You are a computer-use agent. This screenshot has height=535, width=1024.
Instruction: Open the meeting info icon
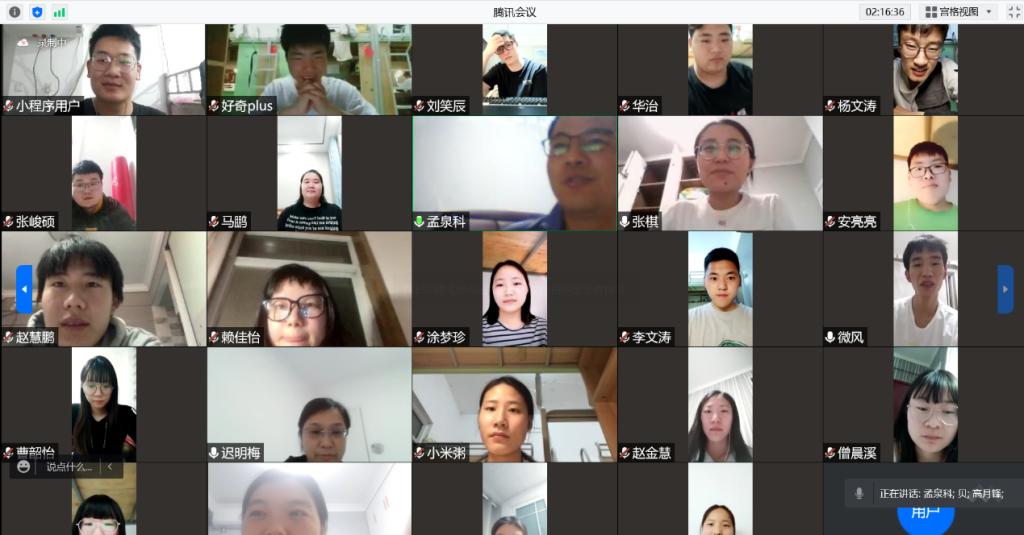point(14,12)
